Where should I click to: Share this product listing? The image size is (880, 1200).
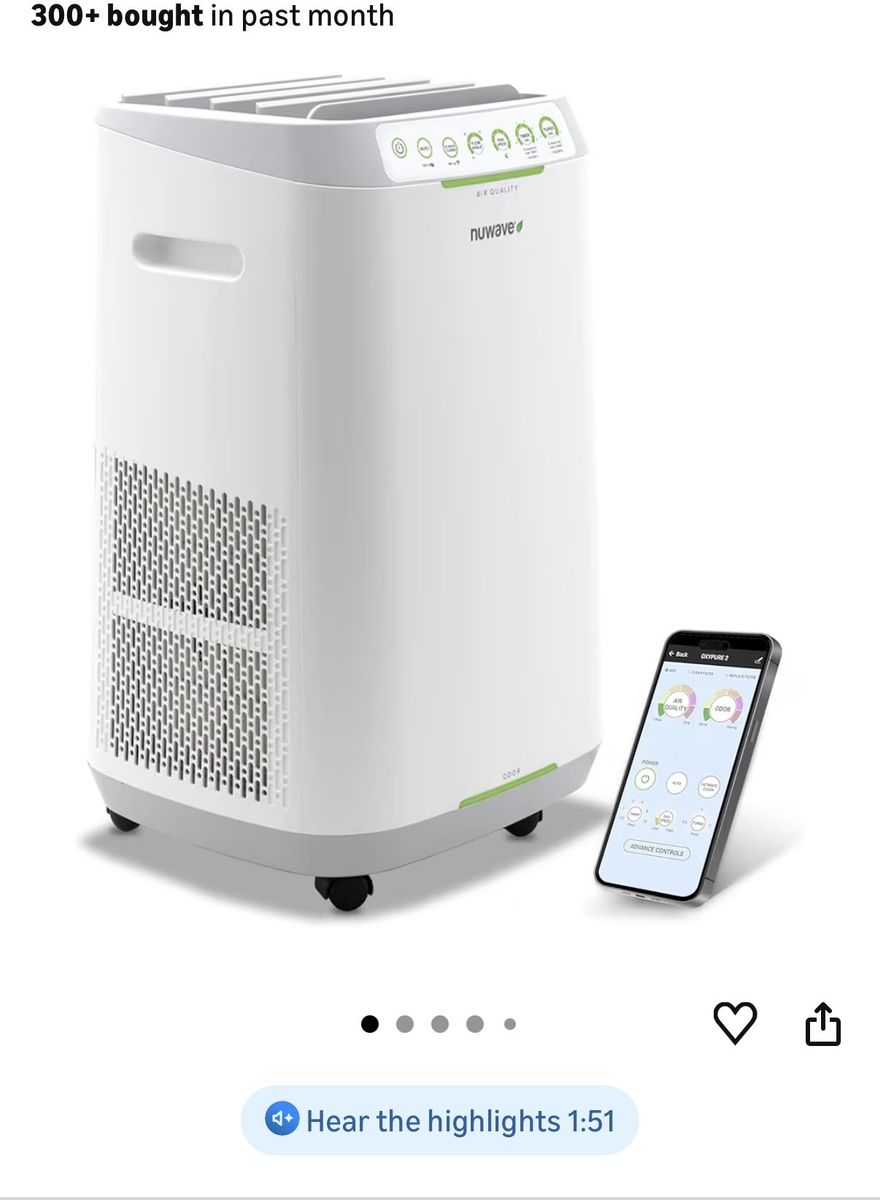823,1024
